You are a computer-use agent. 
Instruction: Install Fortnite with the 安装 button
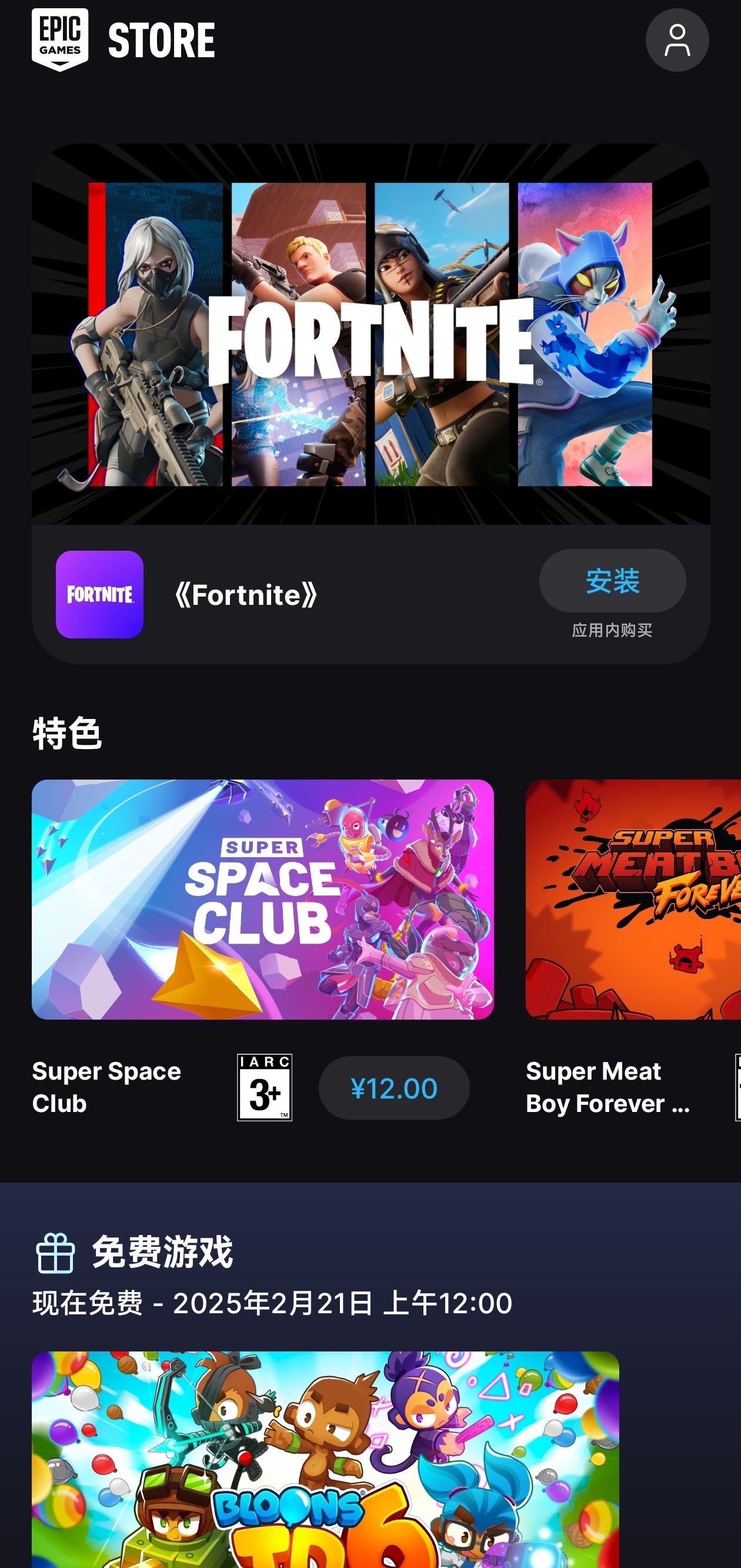(612, 581)
